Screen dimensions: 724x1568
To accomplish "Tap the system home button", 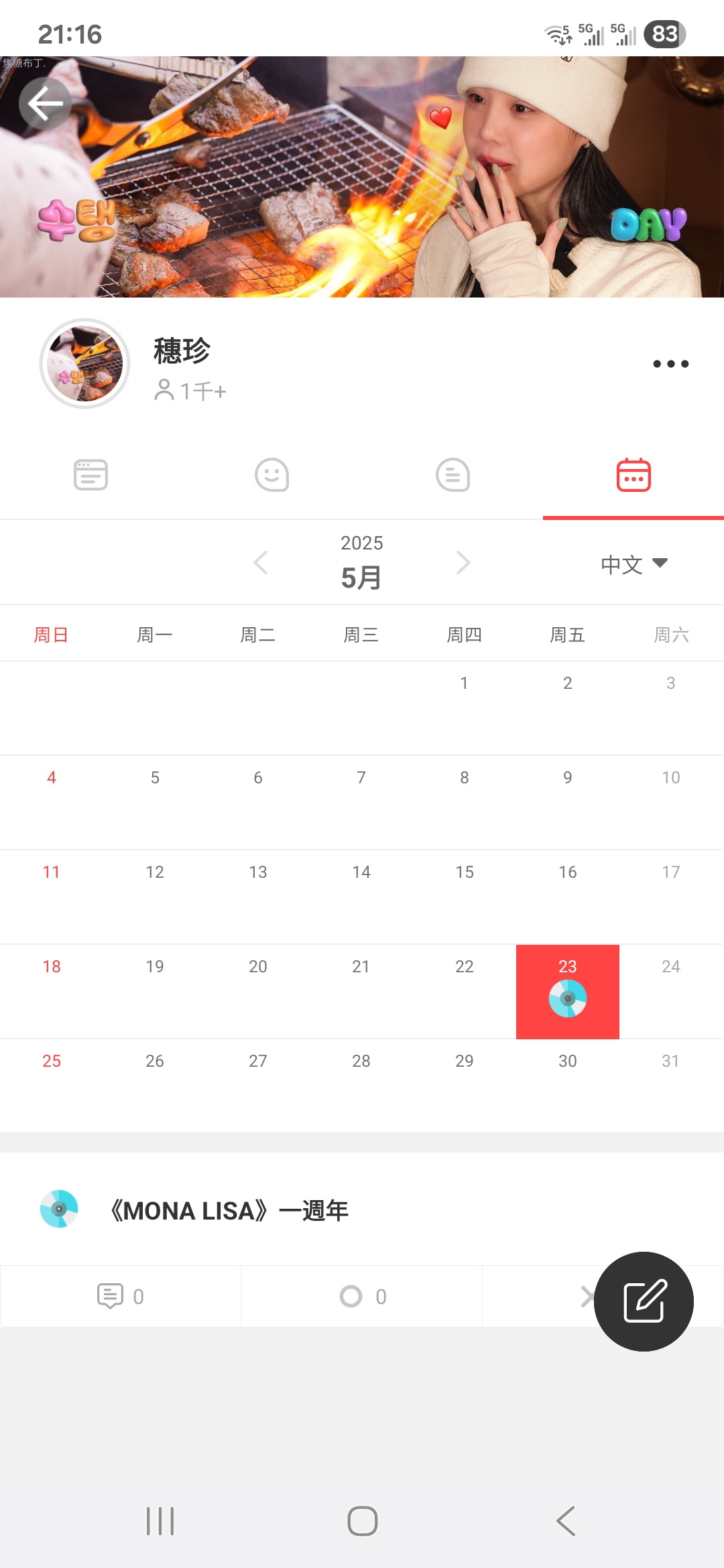I will tap(362, 1521).
